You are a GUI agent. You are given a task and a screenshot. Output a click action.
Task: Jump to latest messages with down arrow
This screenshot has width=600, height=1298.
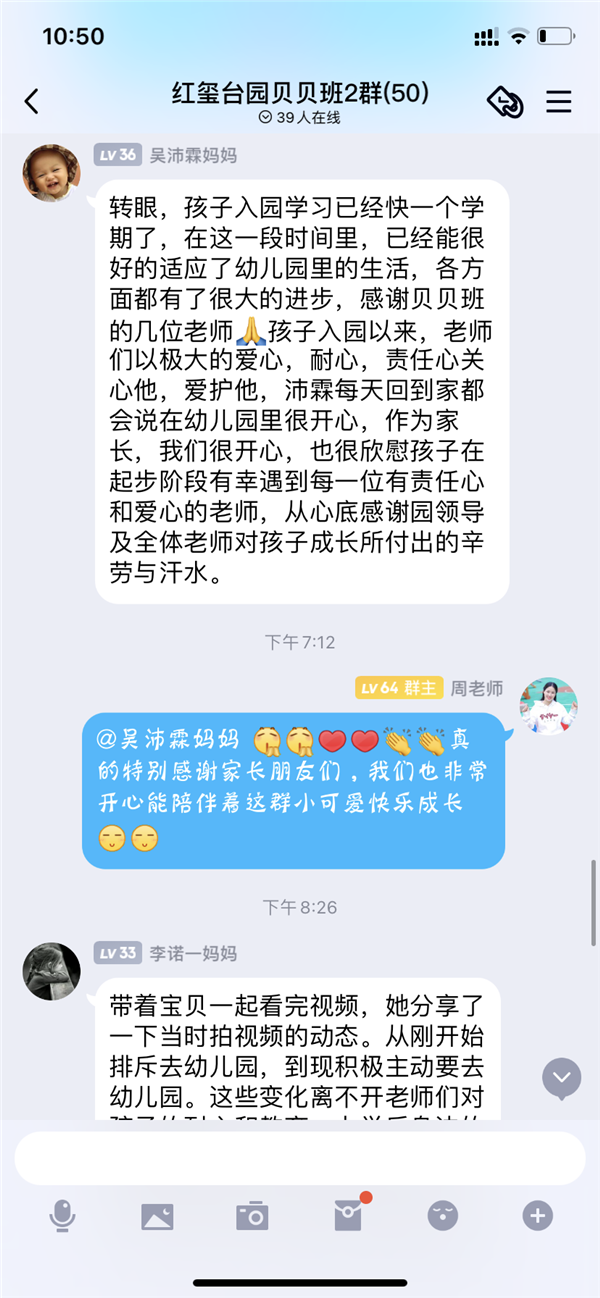pos(561,1078)
